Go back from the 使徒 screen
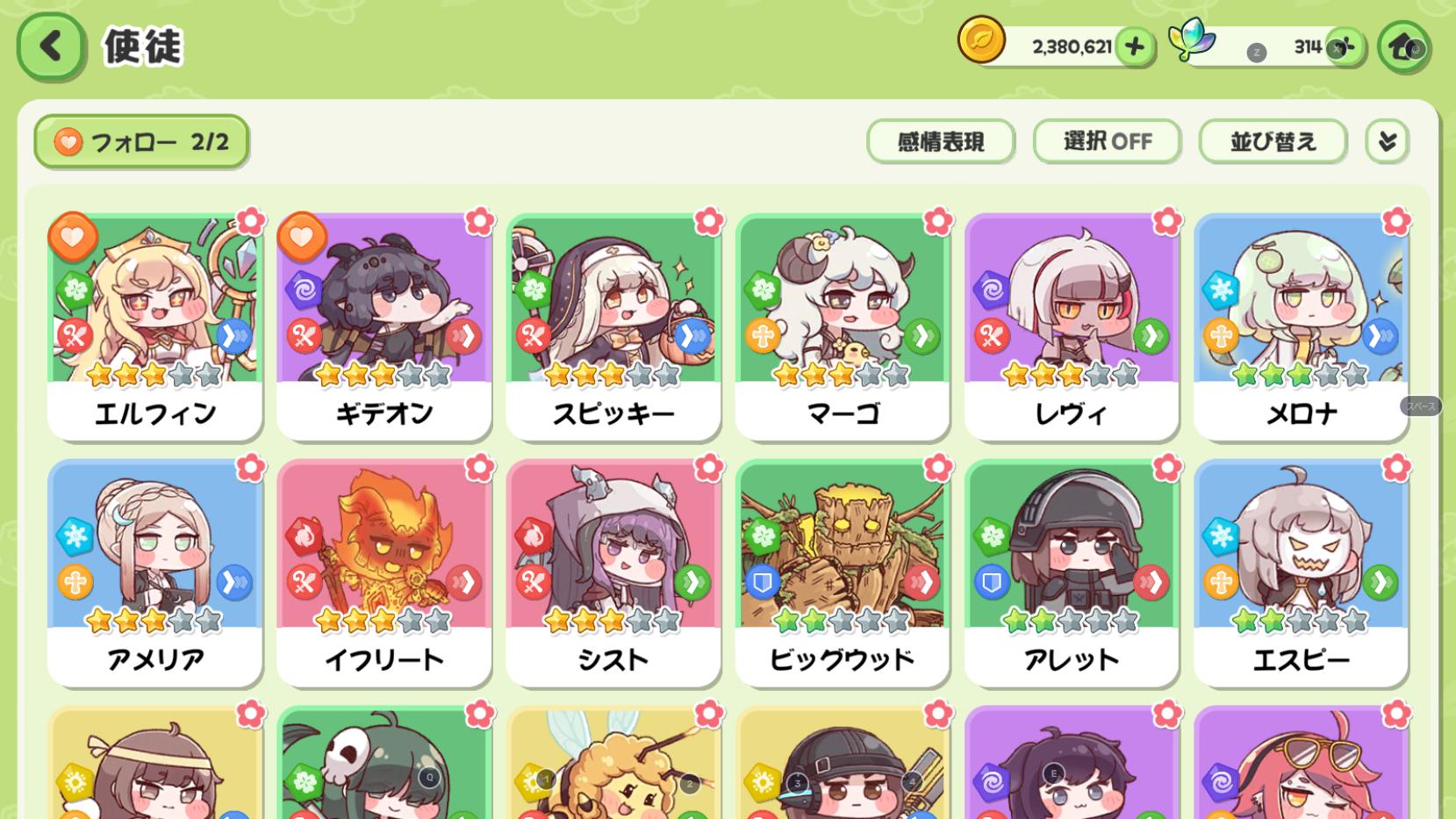The height and width of the screenshot is (819, 1456). (x=51, y=47)
